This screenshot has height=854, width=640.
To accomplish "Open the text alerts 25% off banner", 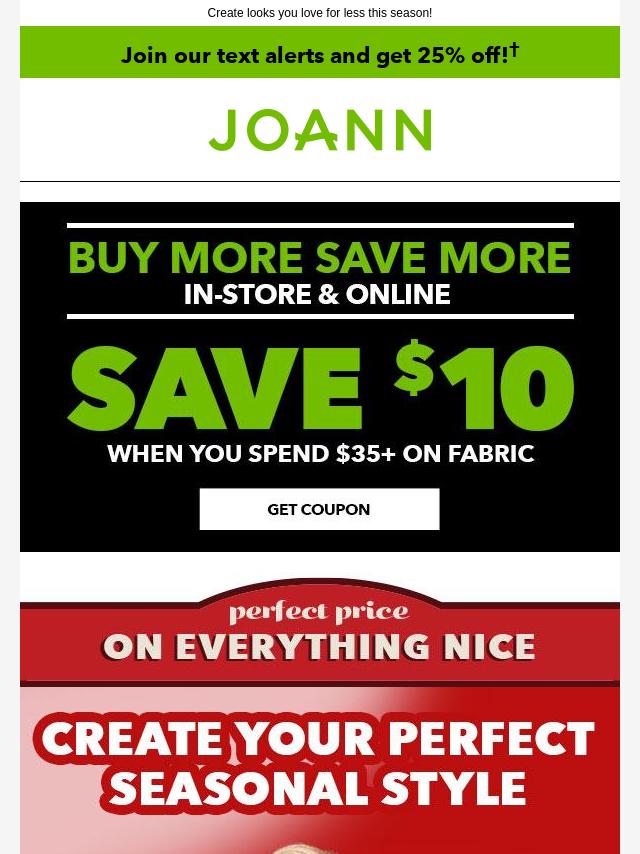I will click(319, 54).
